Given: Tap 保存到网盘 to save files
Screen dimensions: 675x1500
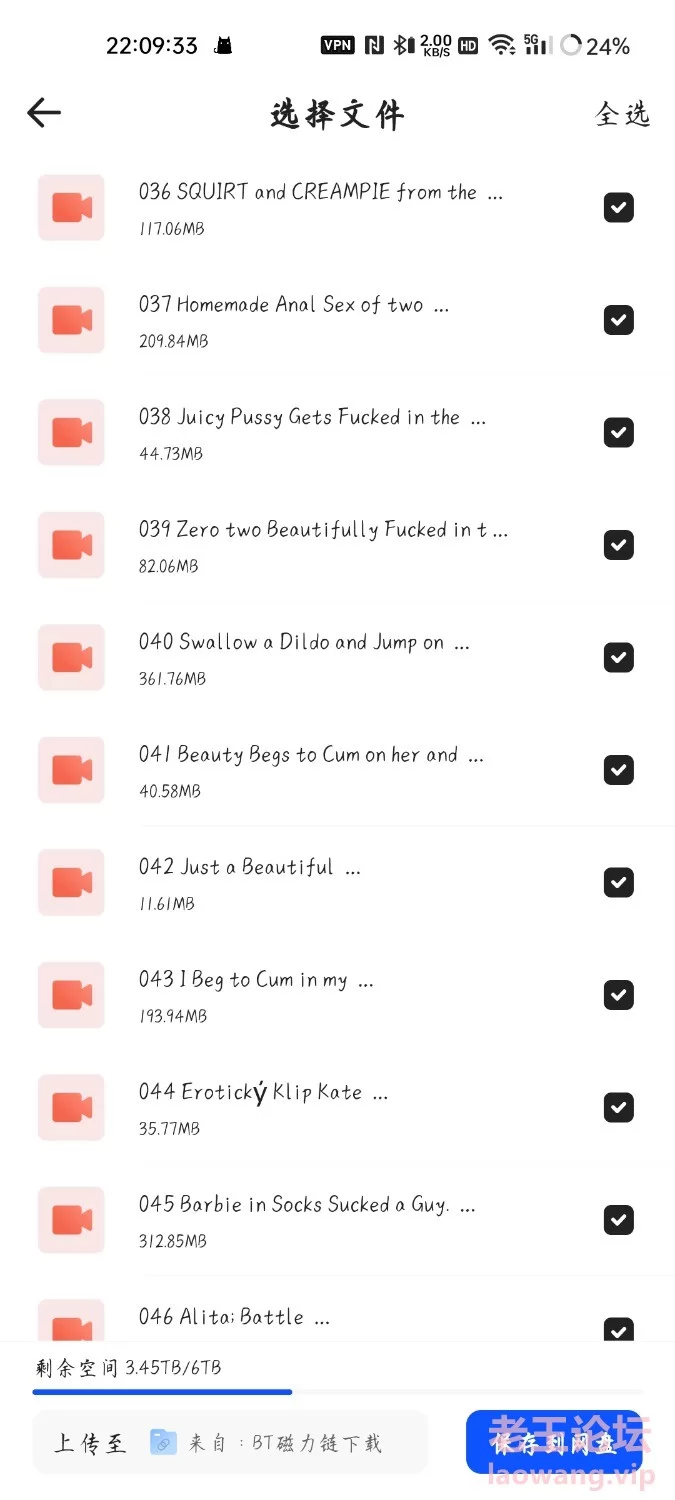Looking at the screenshot, I should tap(553, 1442).
